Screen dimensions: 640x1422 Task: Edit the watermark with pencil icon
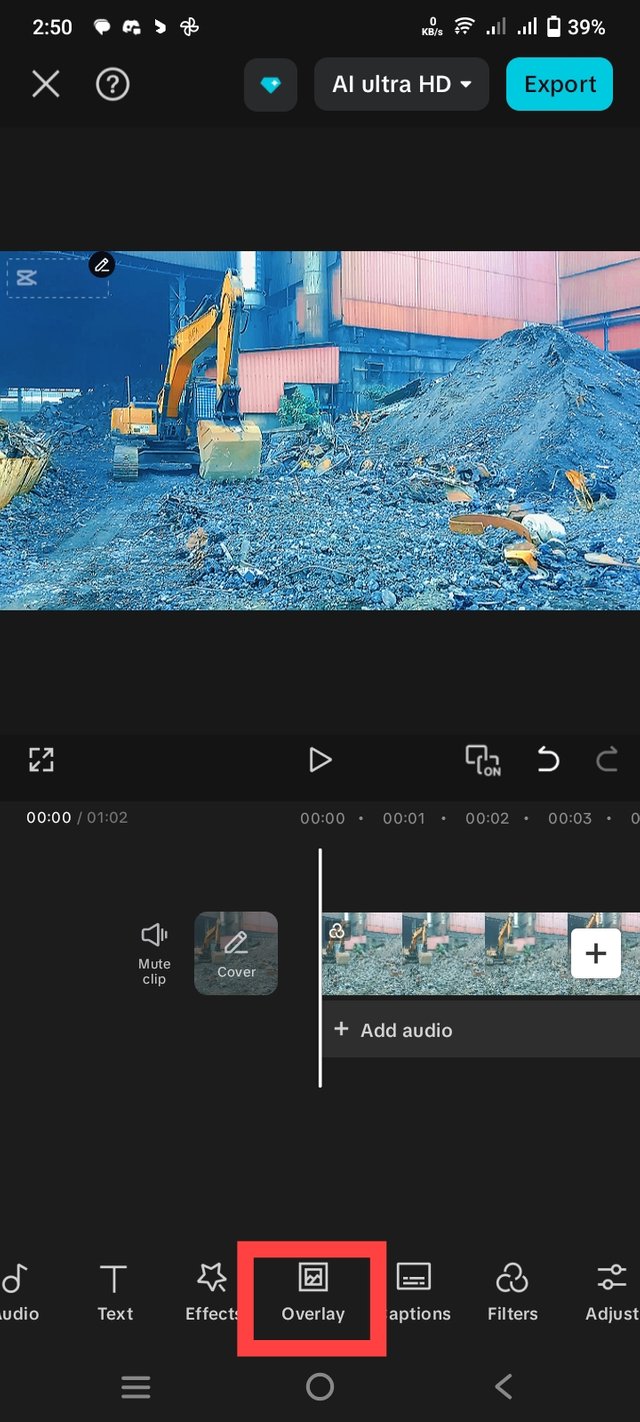tap(101, 265)
